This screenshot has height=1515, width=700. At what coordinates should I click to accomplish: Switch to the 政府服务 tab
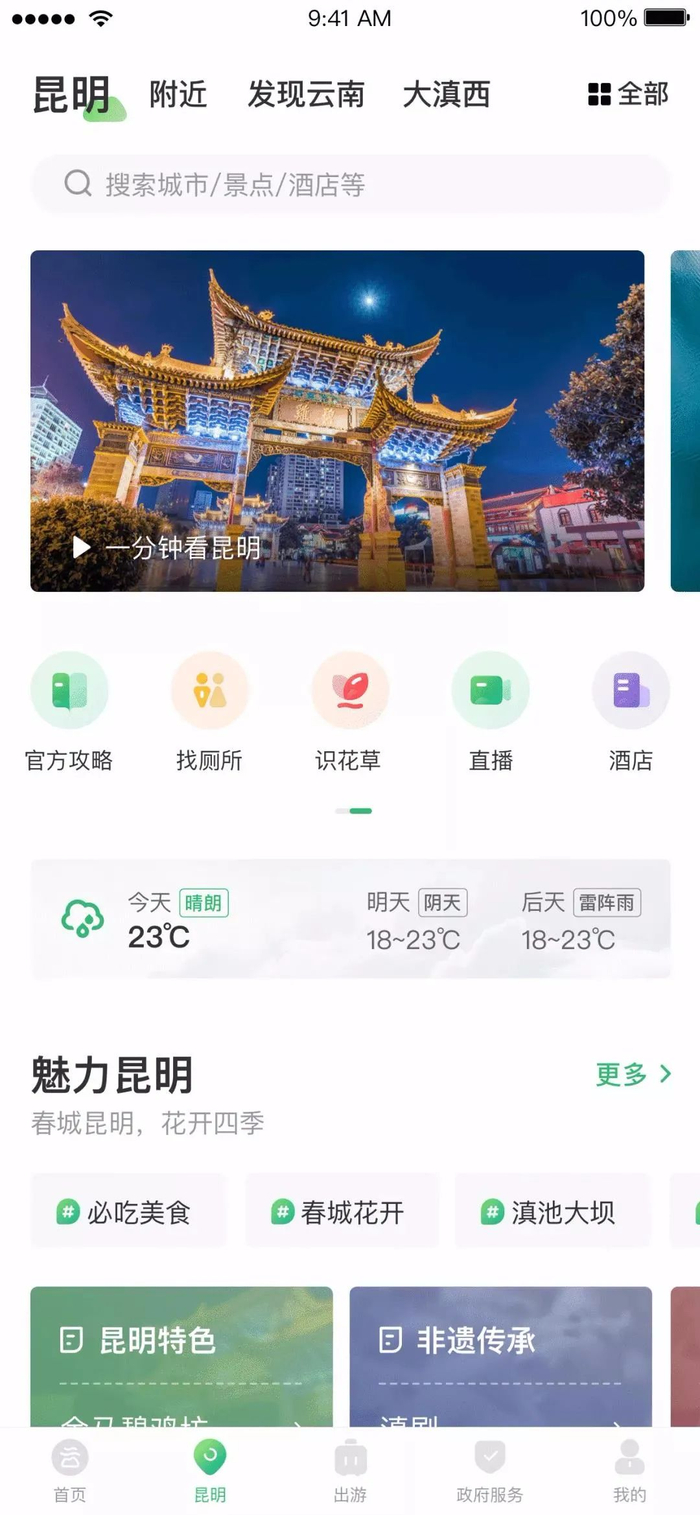[489, 1471]
